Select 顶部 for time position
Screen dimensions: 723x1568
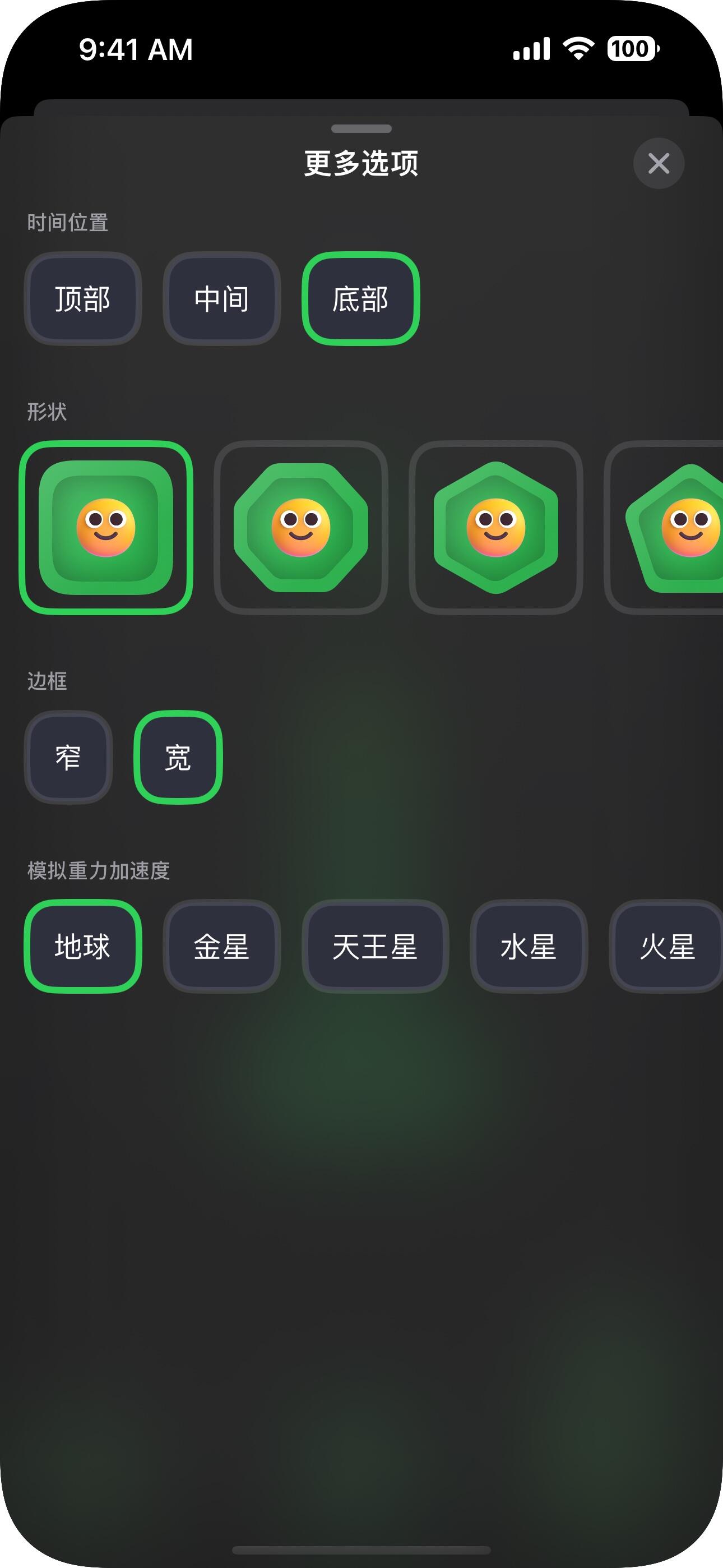click(x=83, y=299)
